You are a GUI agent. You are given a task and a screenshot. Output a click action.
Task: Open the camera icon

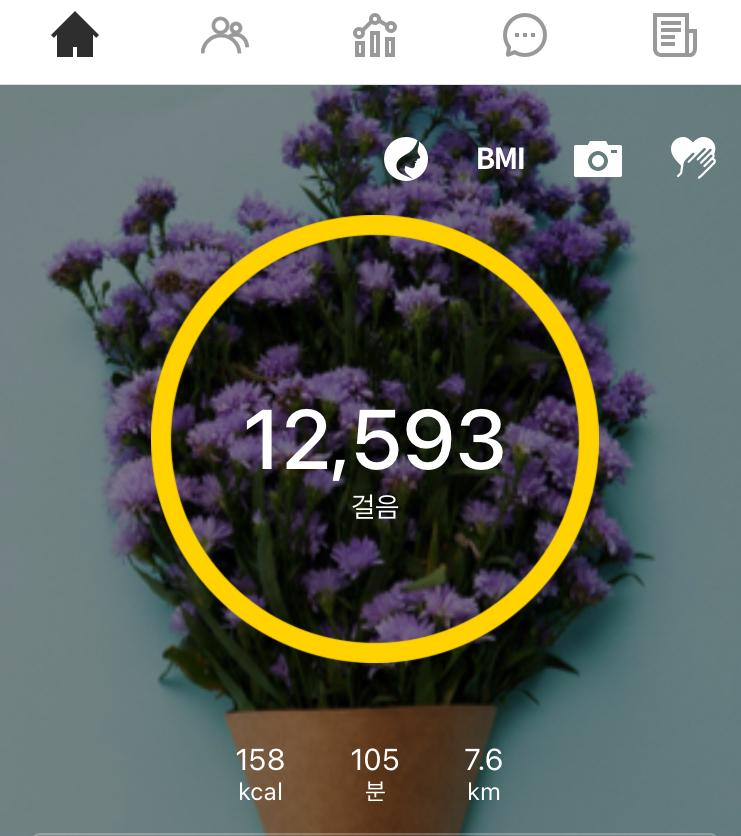pos(598,159)
